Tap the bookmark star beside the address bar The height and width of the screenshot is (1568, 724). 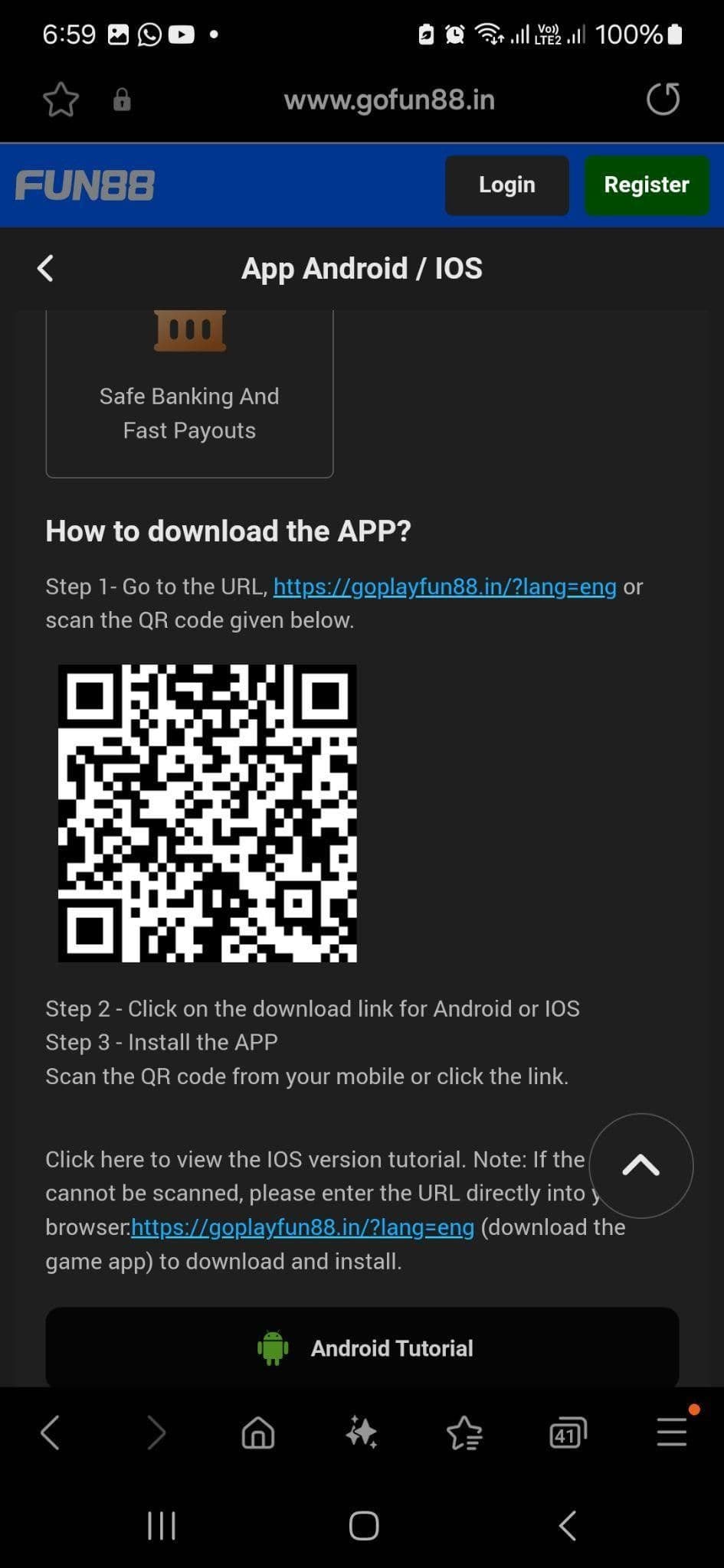point(61,99)
